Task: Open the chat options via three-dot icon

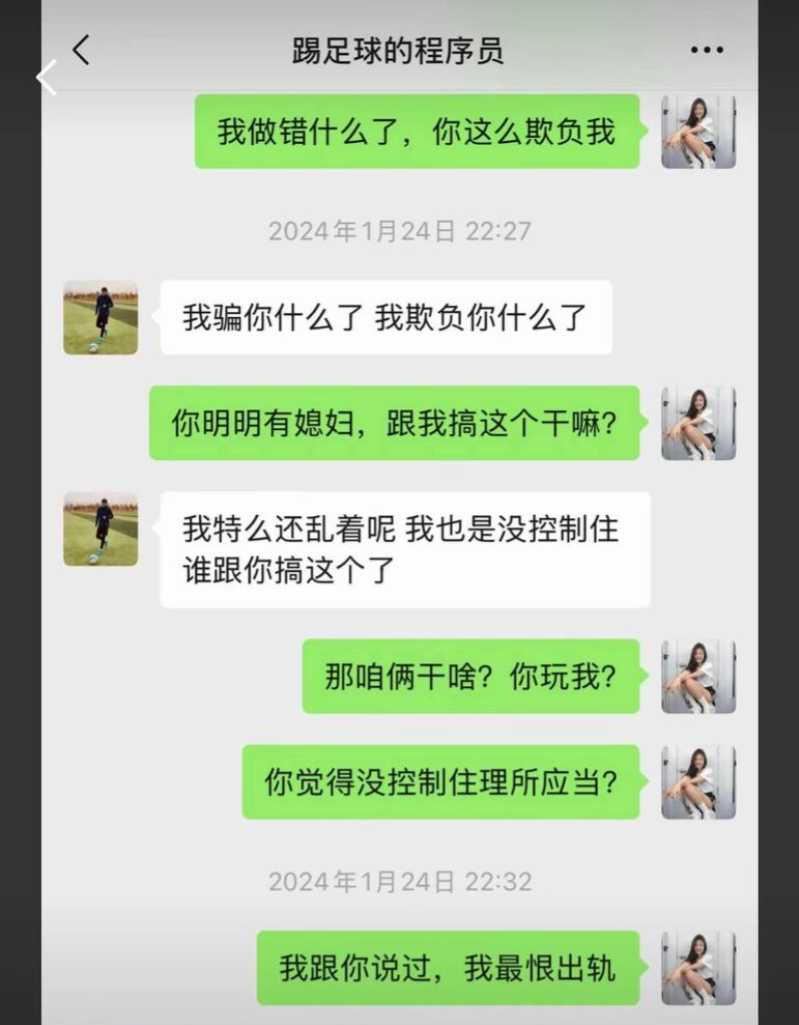Action: click(x=708, y=48)
